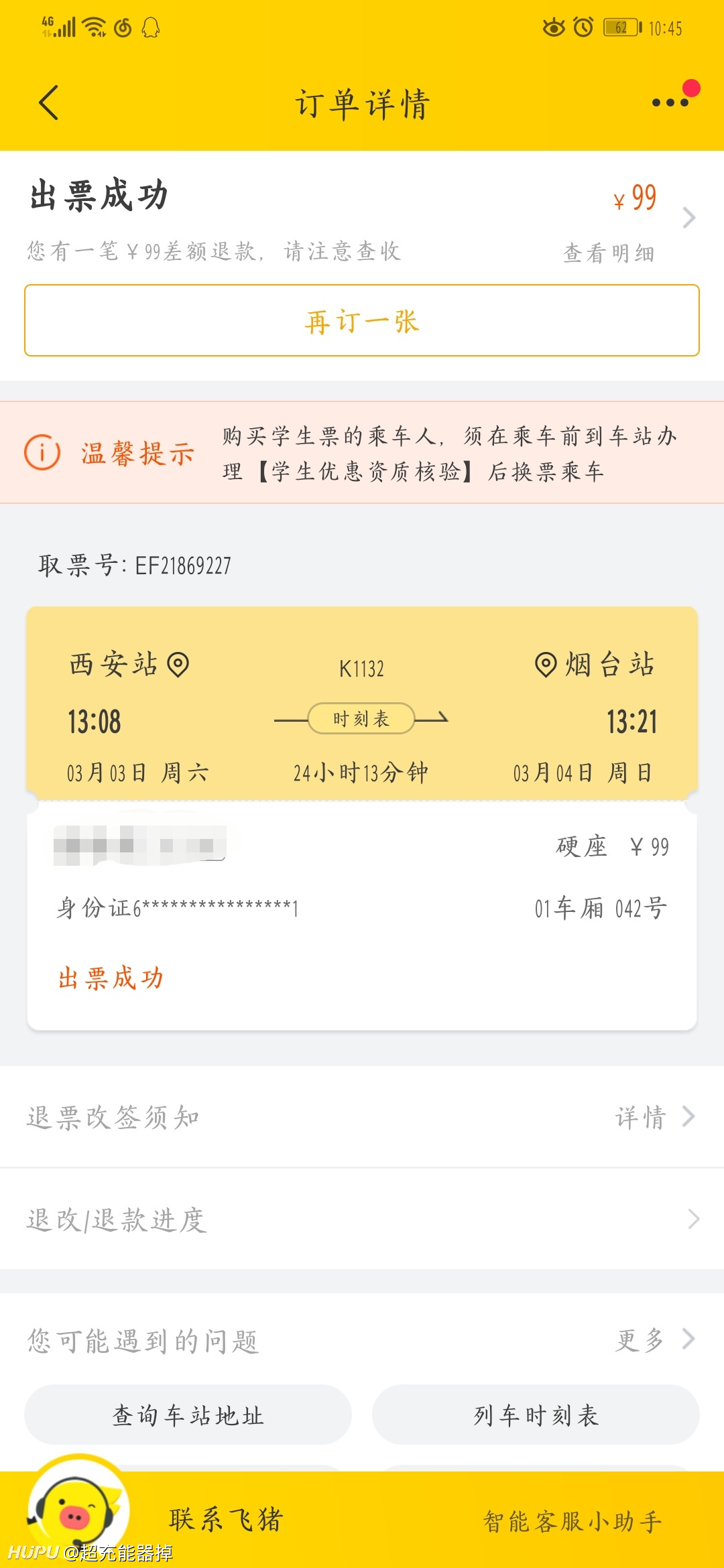Select 列车时刻表 chip

(536, 1415)
